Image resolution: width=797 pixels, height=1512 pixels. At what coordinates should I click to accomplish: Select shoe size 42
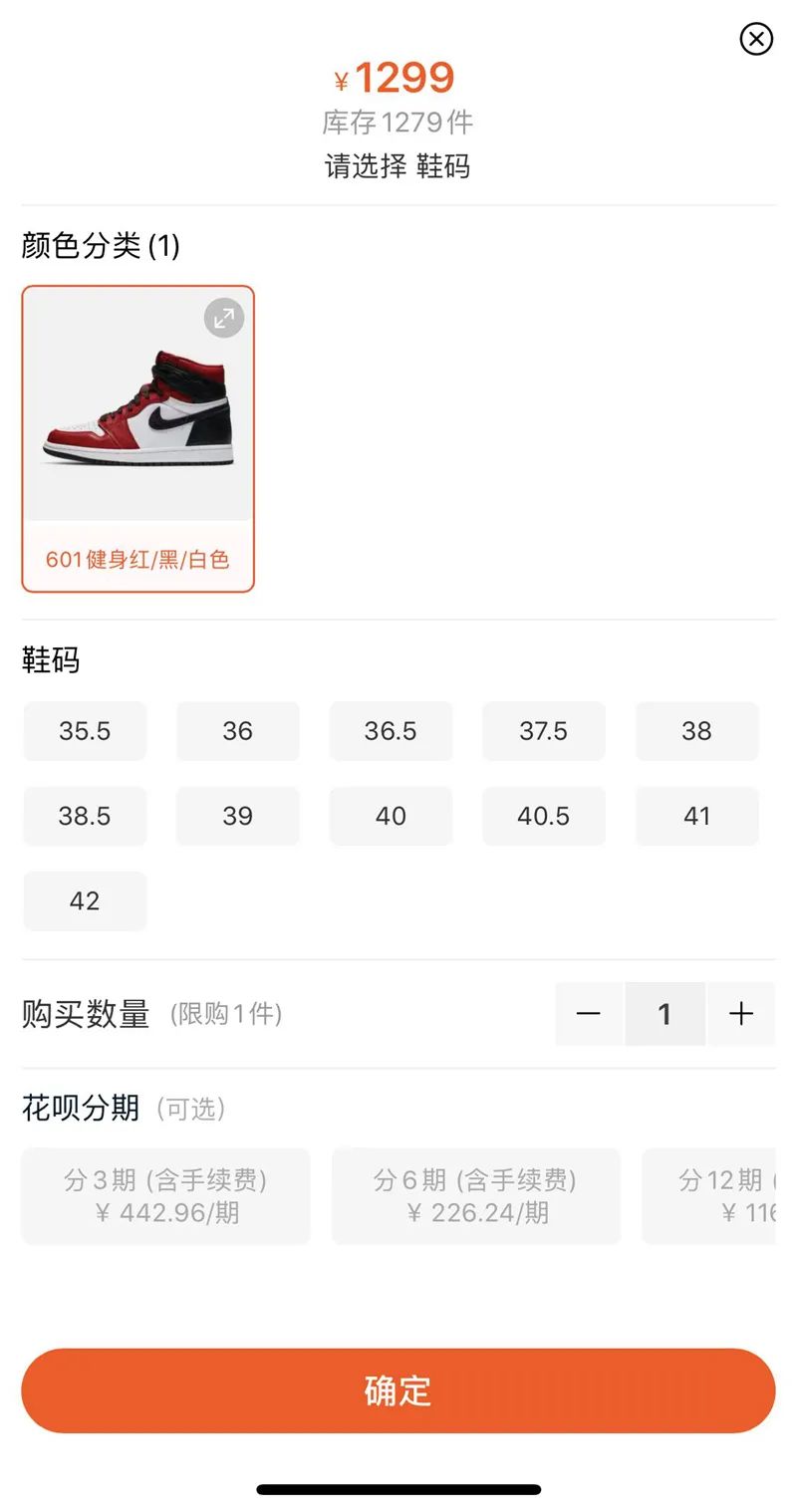pos(85,900)
